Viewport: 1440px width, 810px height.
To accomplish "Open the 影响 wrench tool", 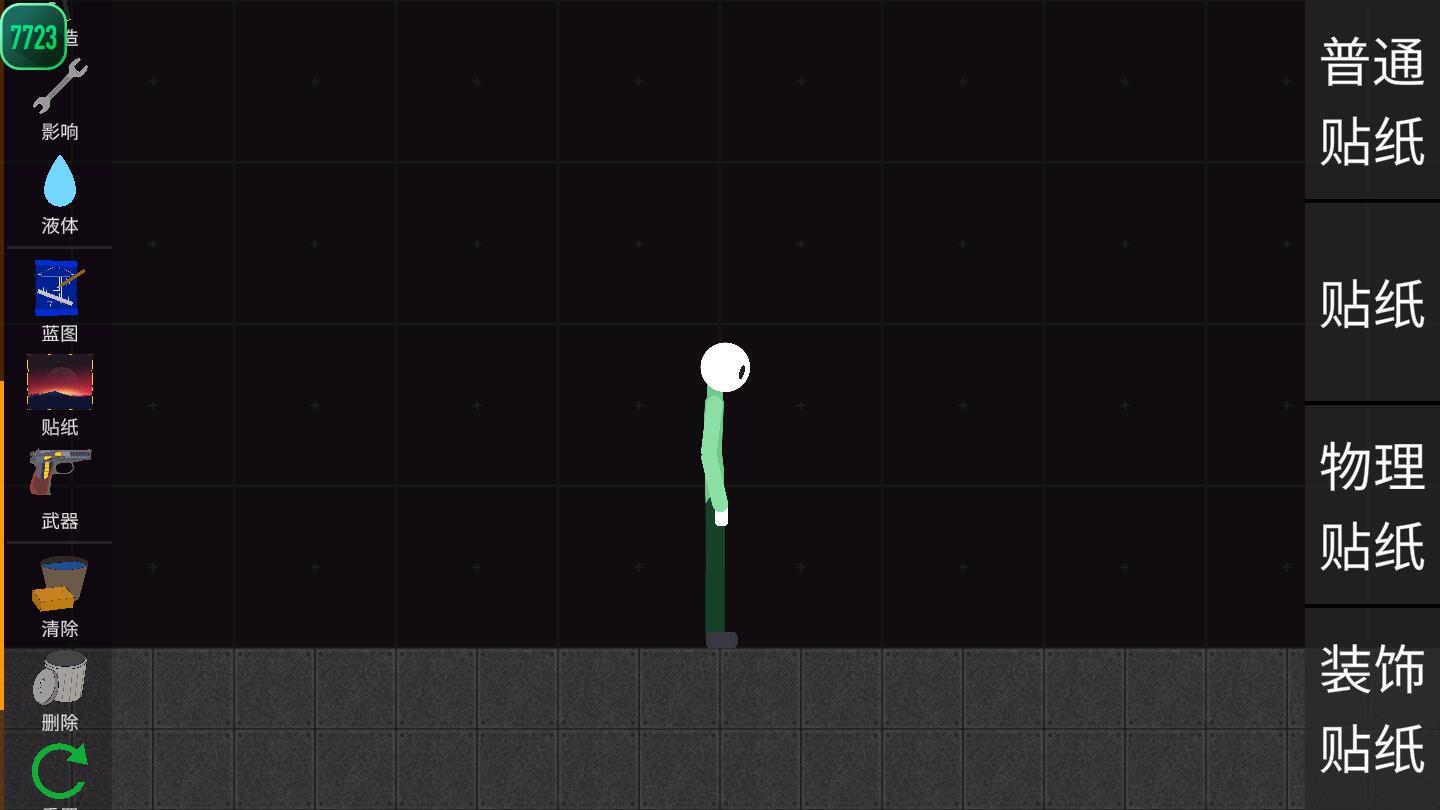I will click(x=60, y=98).
